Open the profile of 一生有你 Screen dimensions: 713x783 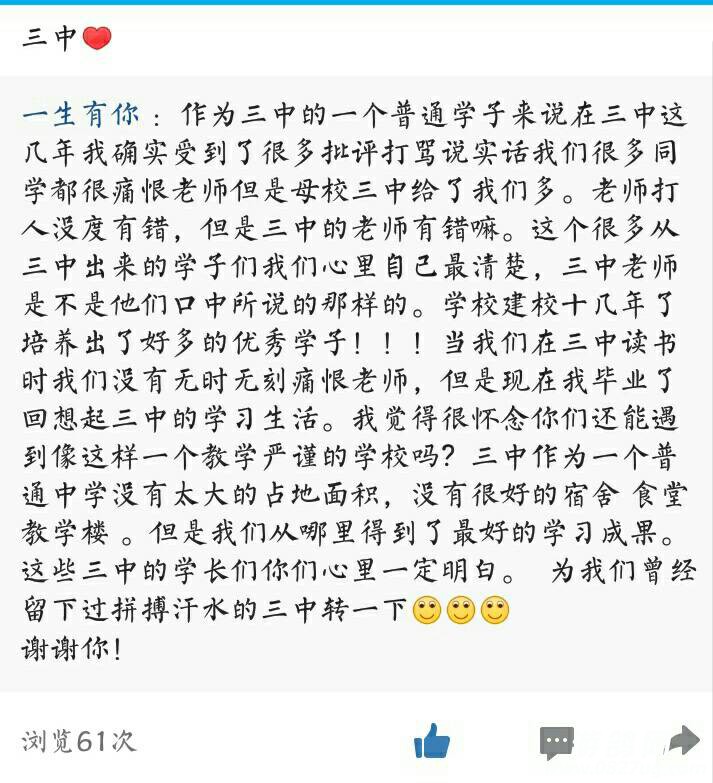[x=81, y=114]
